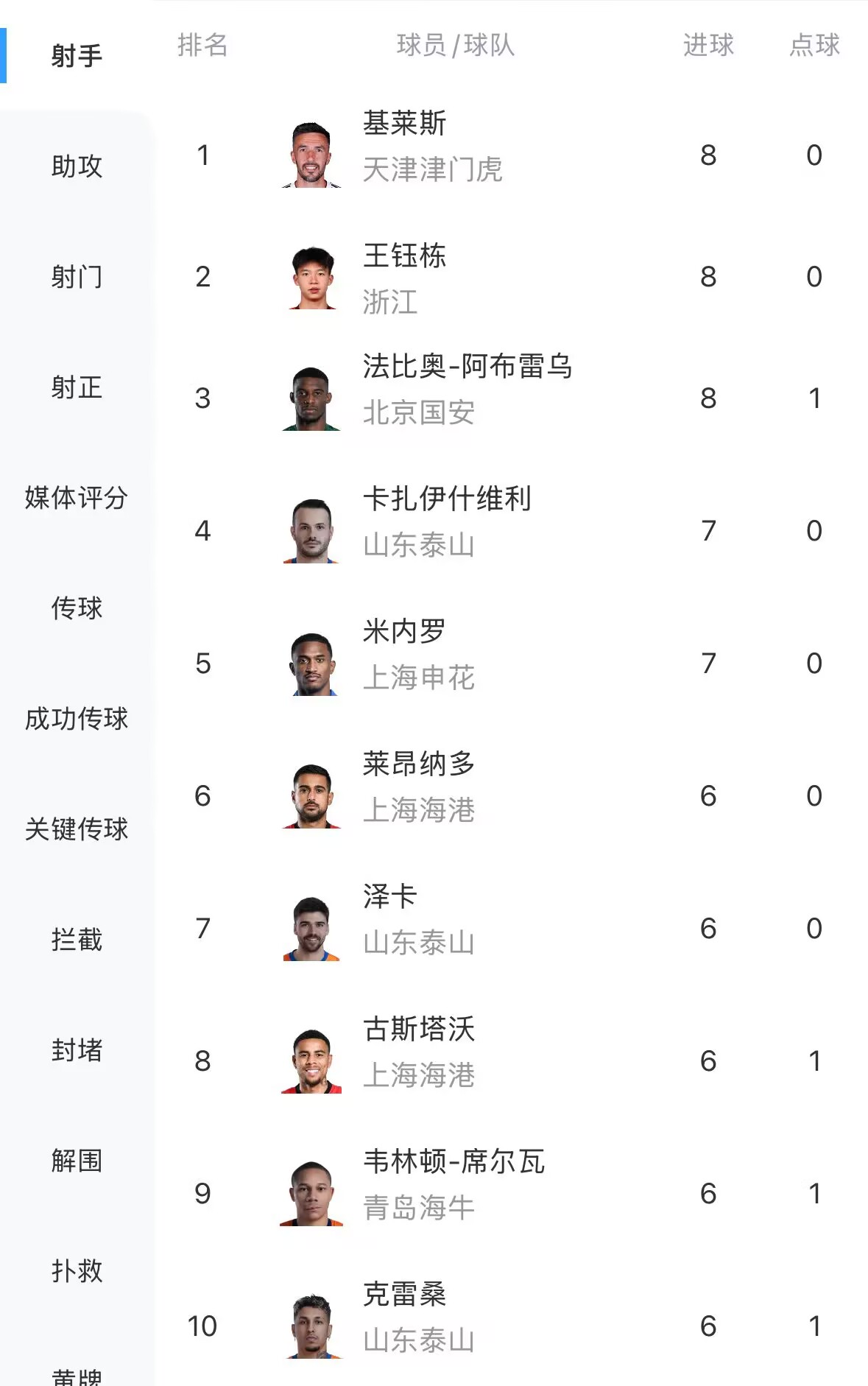Select the 扑救 tab
Screen dimensions: 868x1386
tap(77, 1271)
